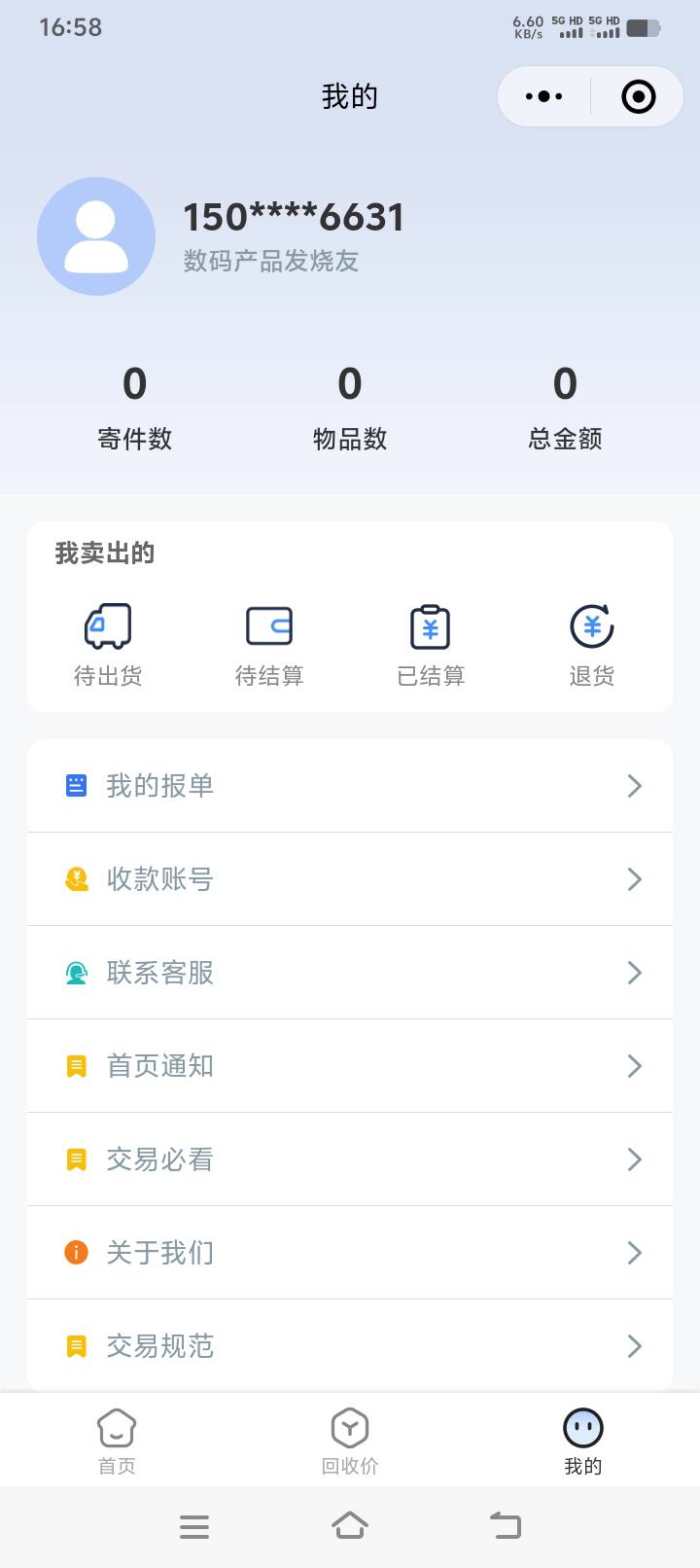Open 收款账号 settings
The image size is (700, 1568).
(350, 879)
